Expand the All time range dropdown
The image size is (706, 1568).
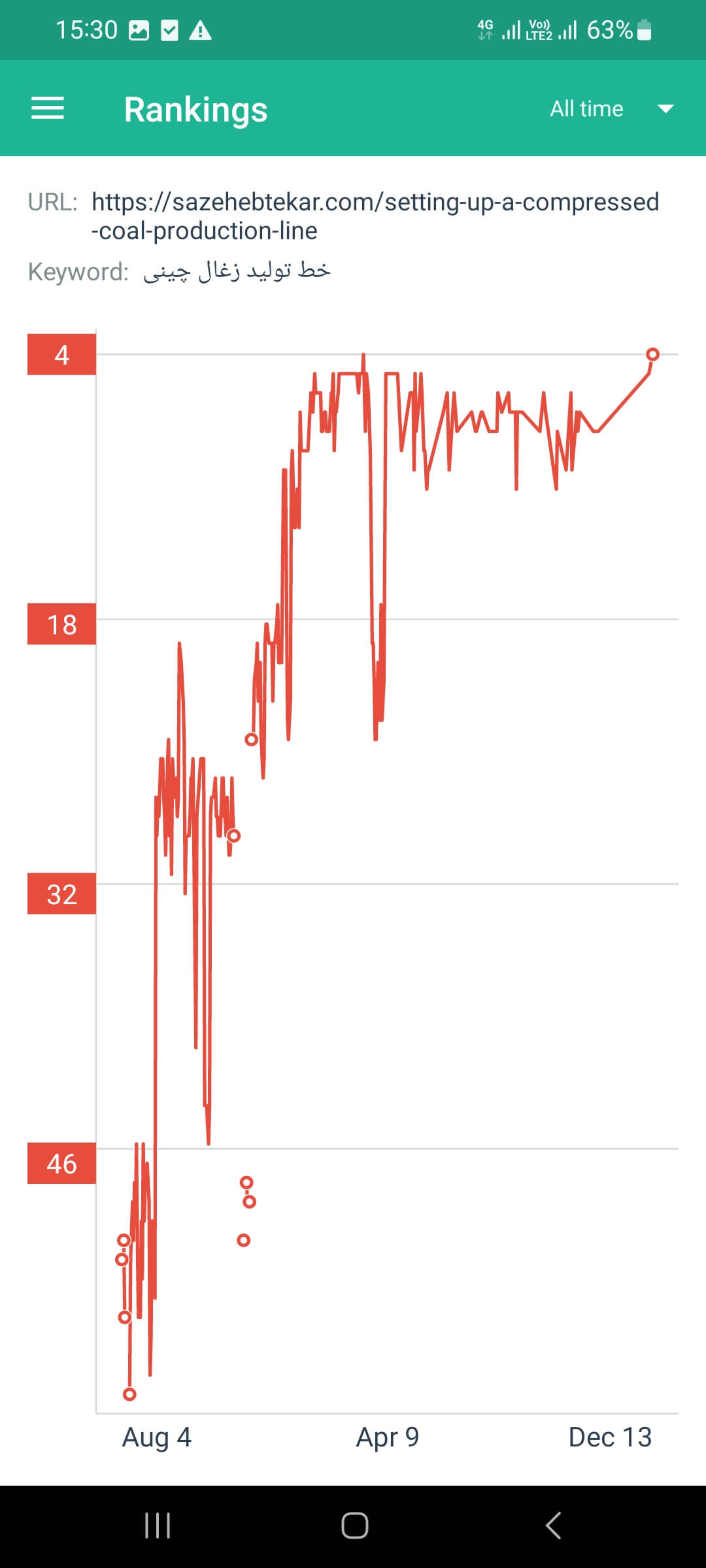(x=611, y=108)
